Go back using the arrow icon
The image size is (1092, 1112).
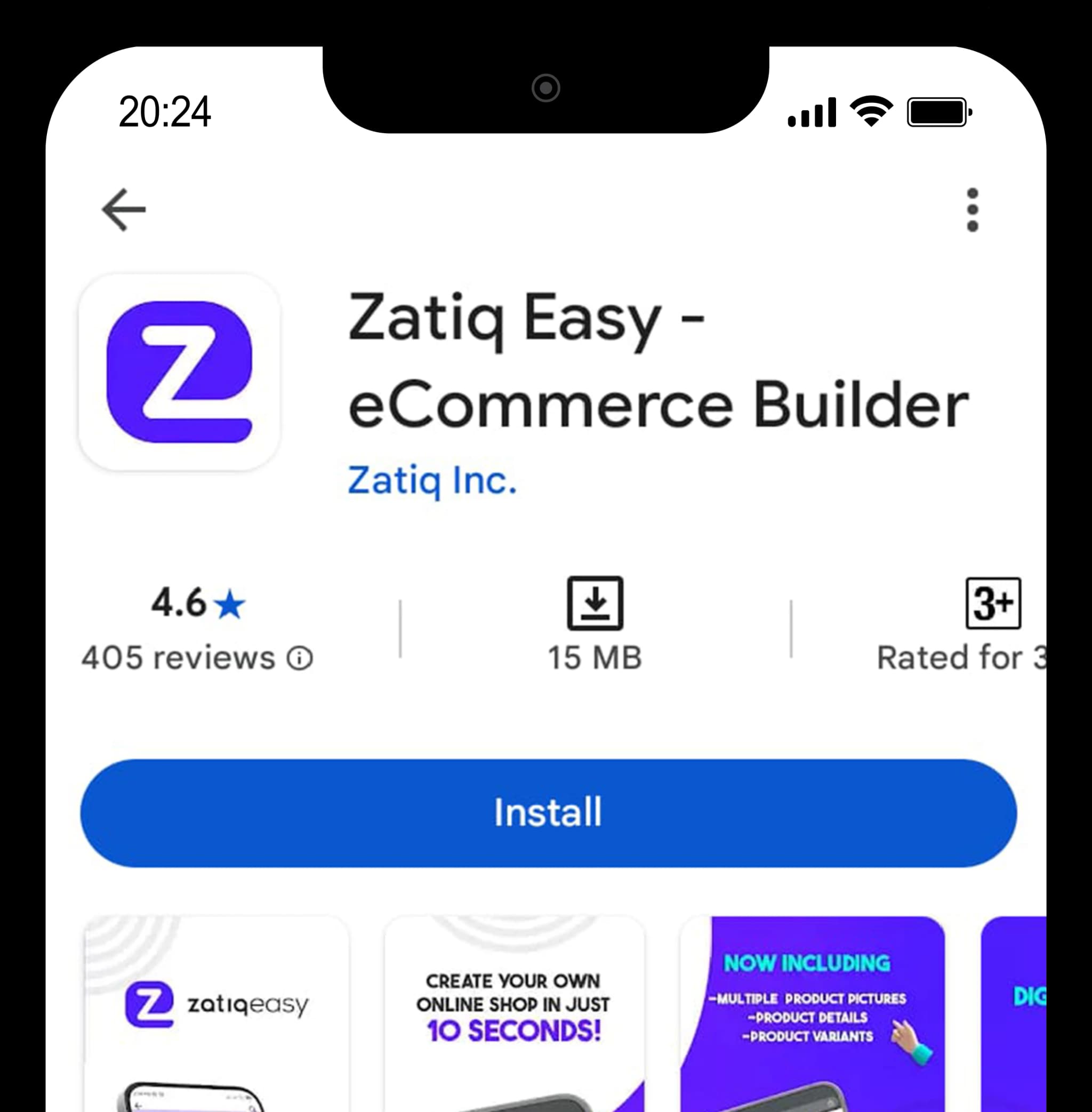tap(124, 210)
